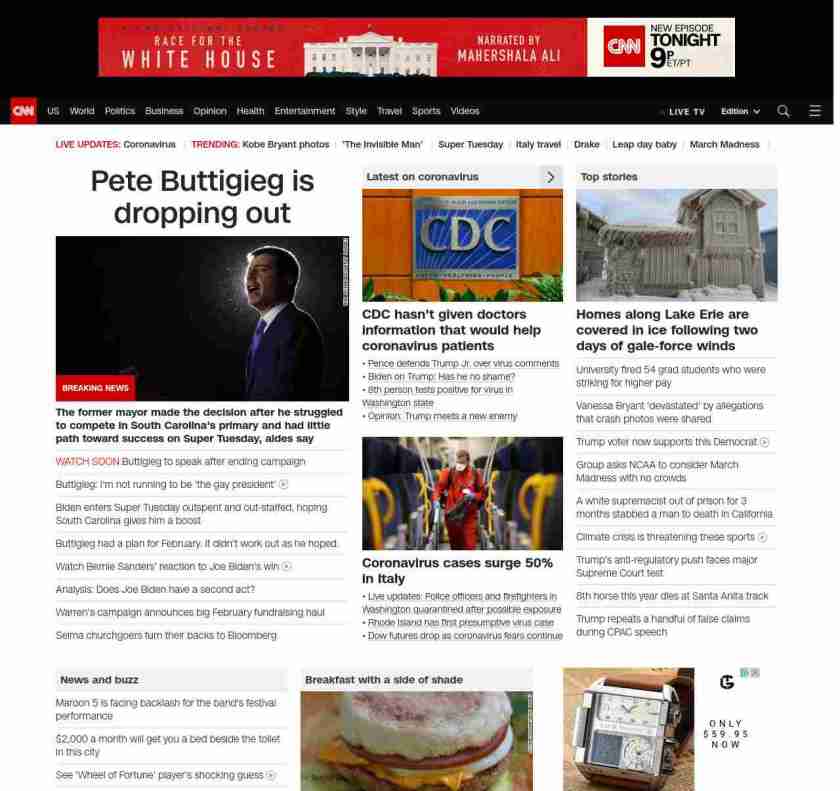Open Live TV
The width and height of the screenshot is (840, 791).
[686, 111]
